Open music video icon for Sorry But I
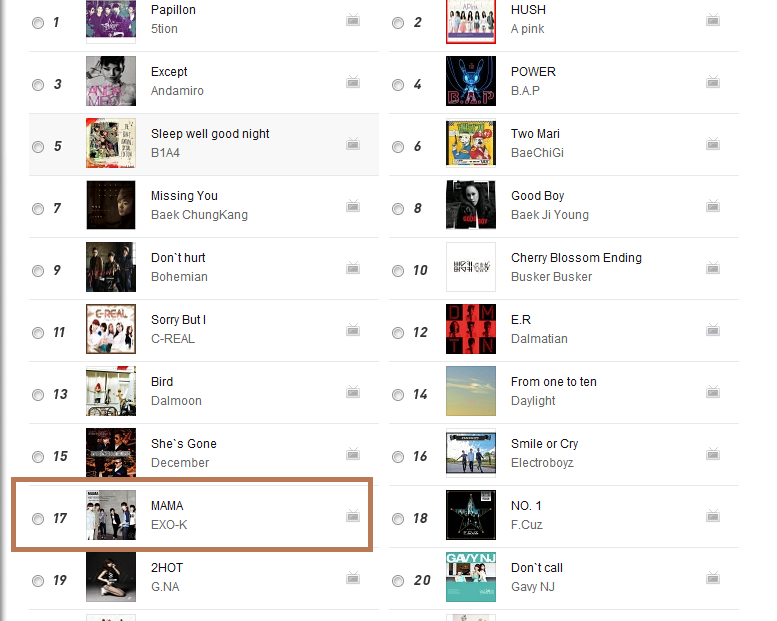 pos(353,330)
